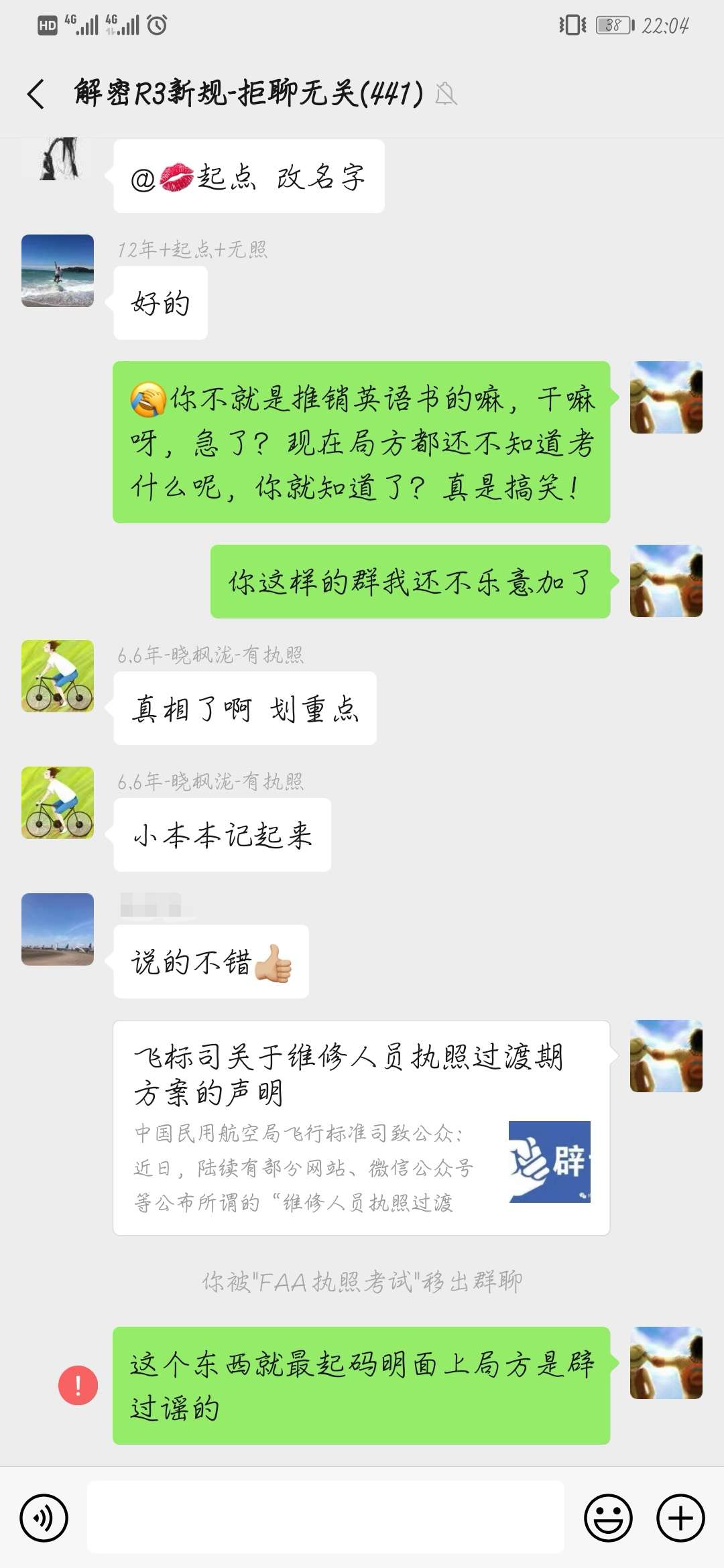
Task: Open the avatar beside the message 小本本记起来
Action: coord(58,803)
